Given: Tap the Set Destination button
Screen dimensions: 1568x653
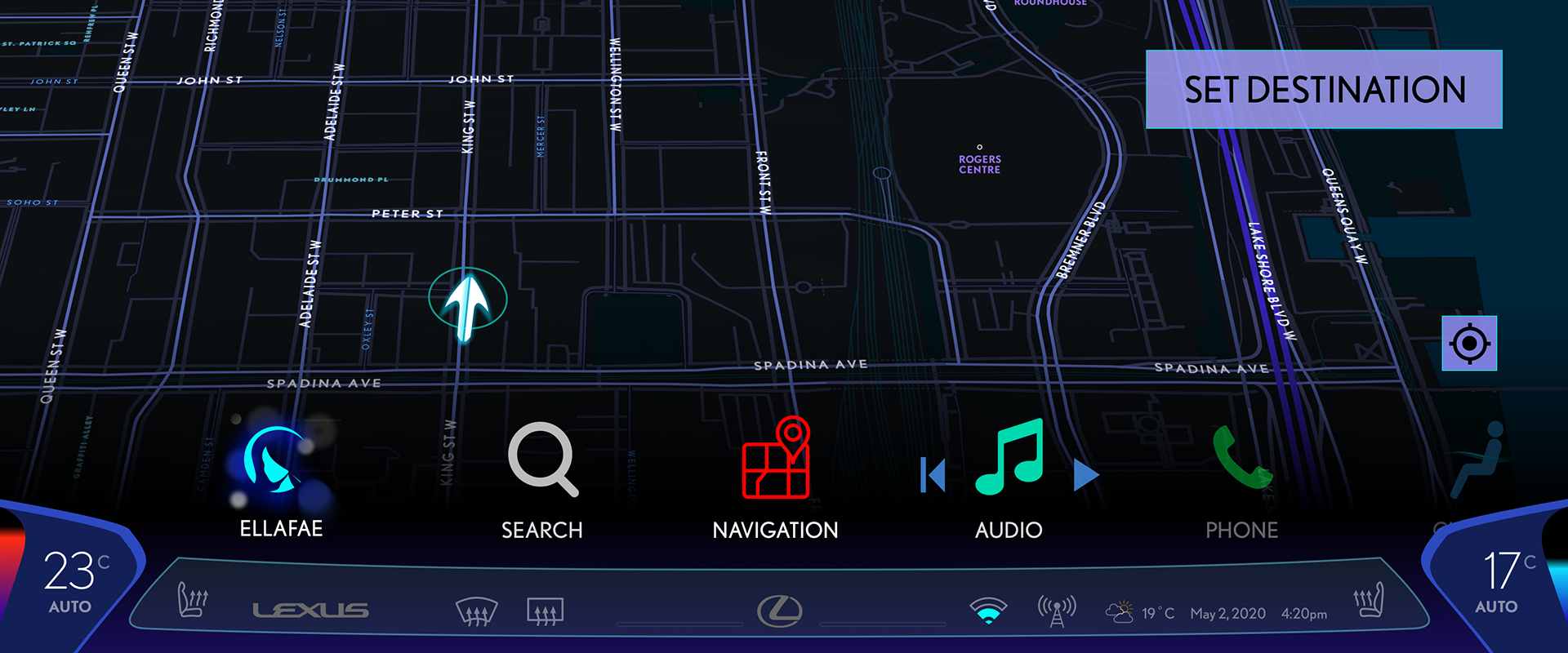Looking at the screenshot, I should [x=1323, y=90].
